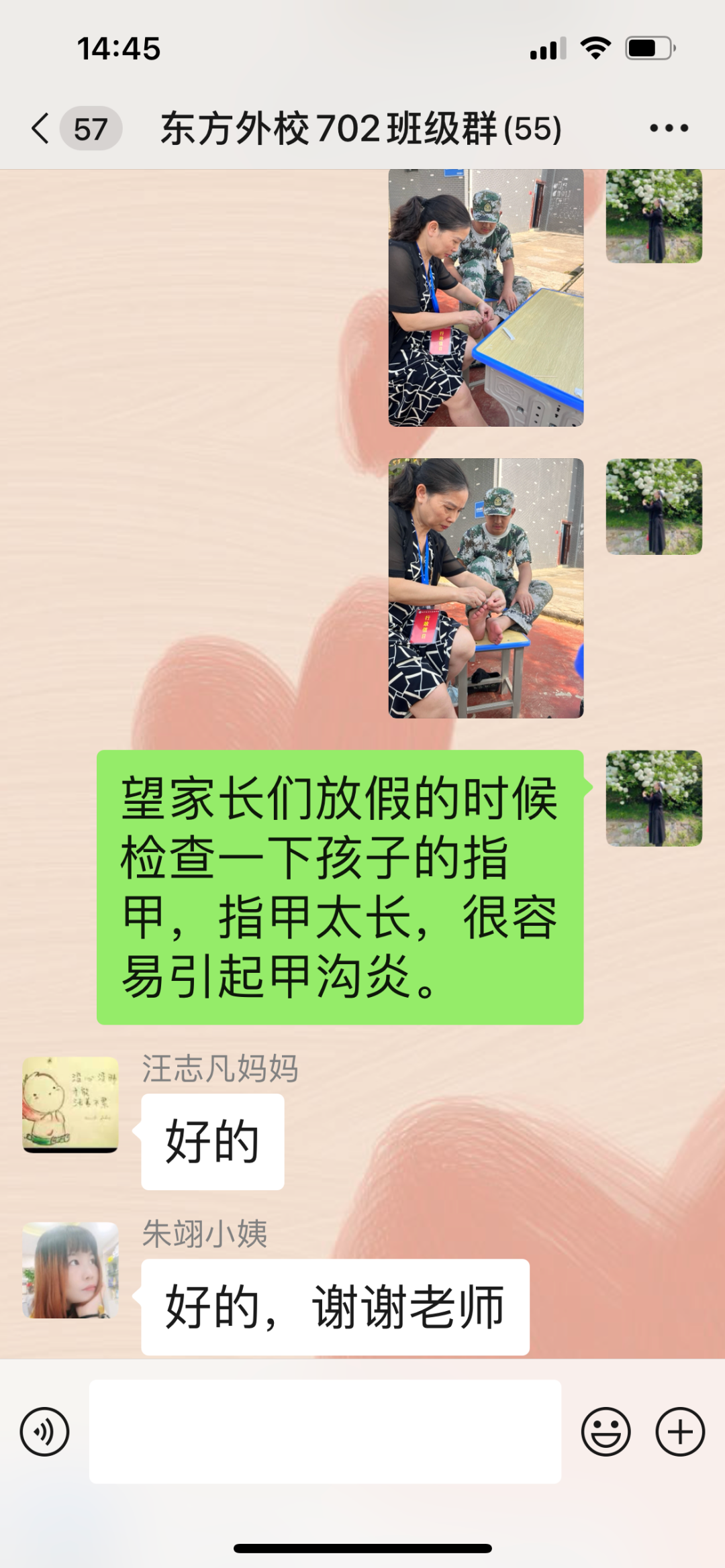Open sender's avatar beside green message
This screenshot has height=1568, width=725.
654,798
